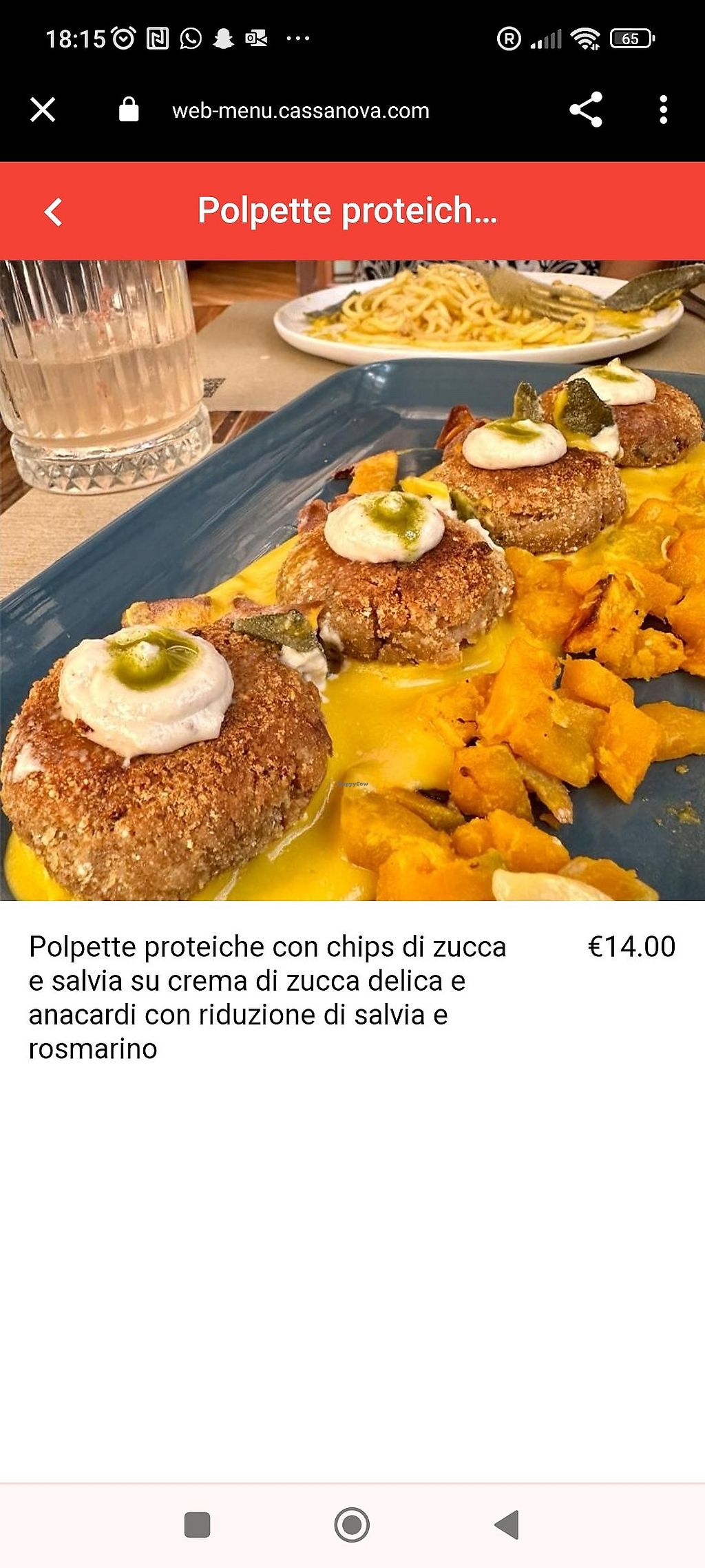Open recent apps from navigation bar
The image size is (705, 1568).
tap(198, 1524)
